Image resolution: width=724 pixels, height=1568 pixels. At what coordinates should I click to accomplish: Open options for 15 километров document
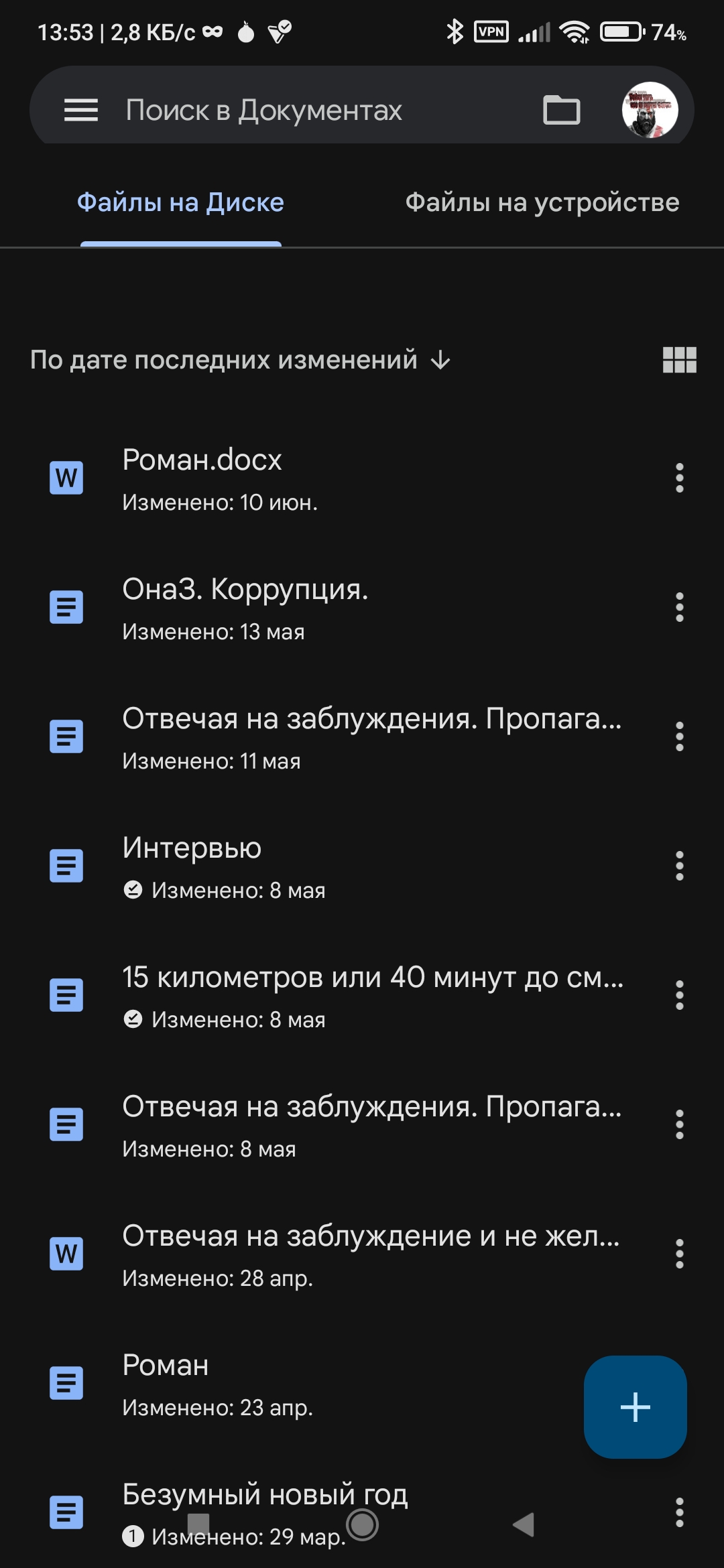(678, 995)
